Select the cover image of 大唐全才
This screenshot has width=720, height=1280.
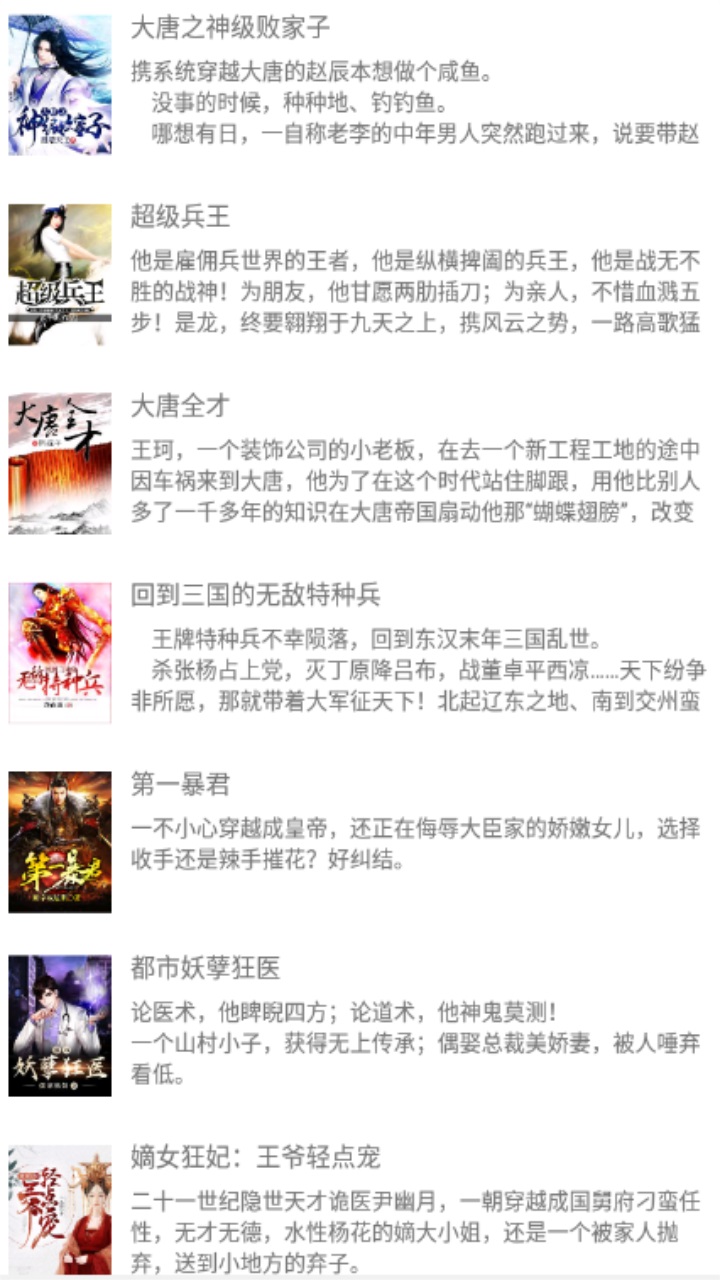60,465
